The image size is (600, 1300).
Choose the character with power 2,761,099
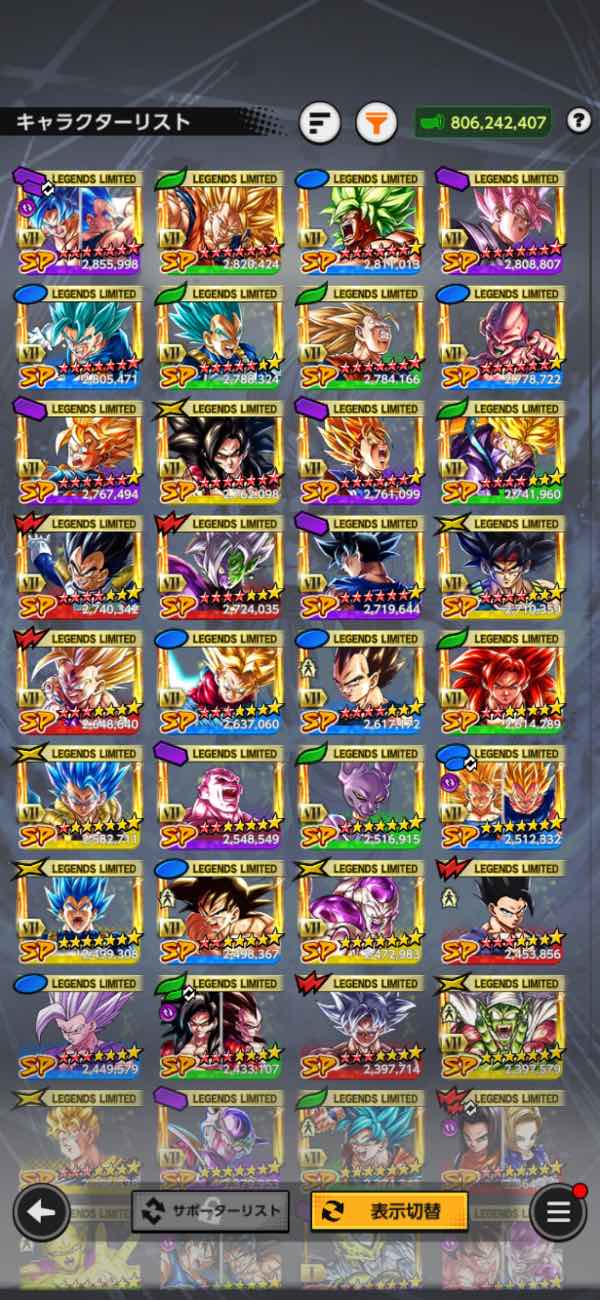360,453
